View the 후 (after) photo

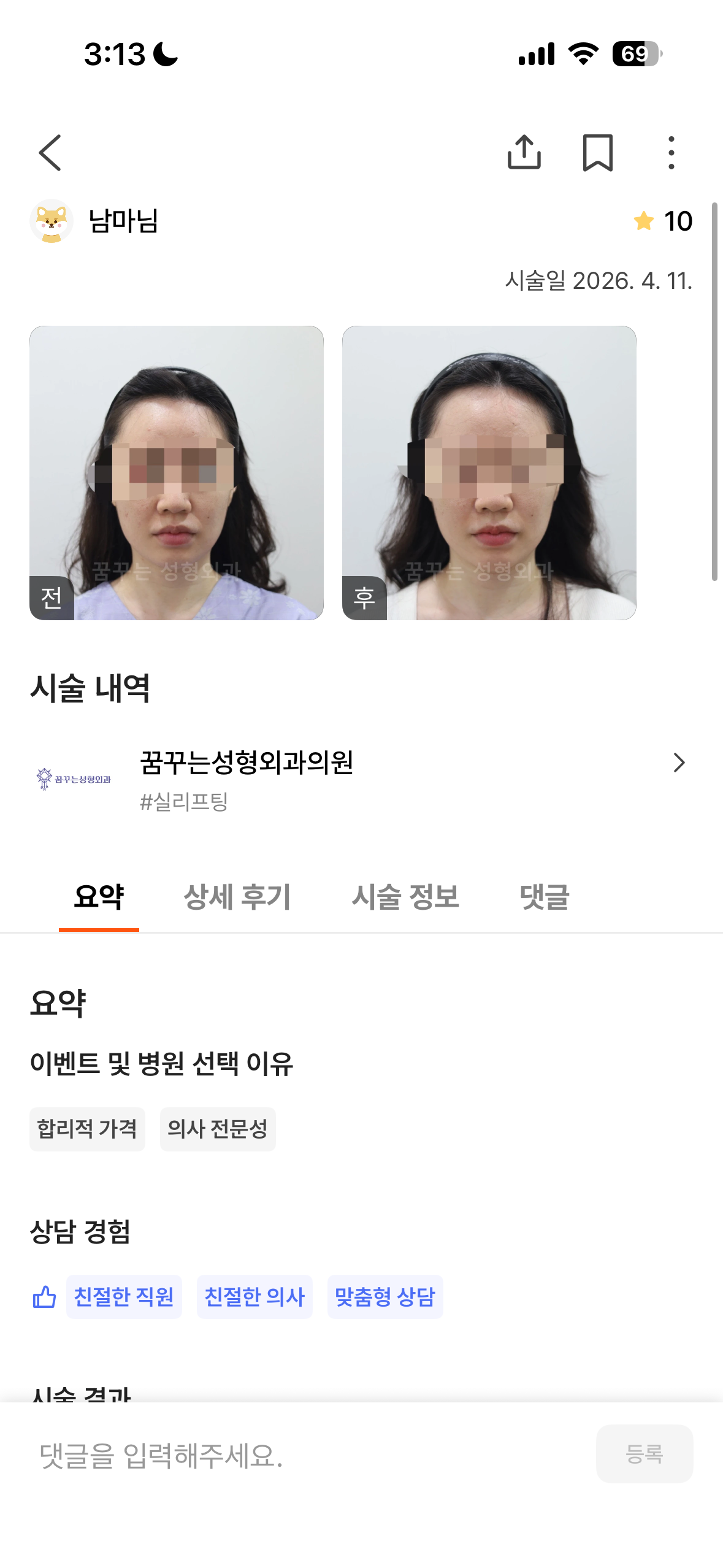coord(489,472)
